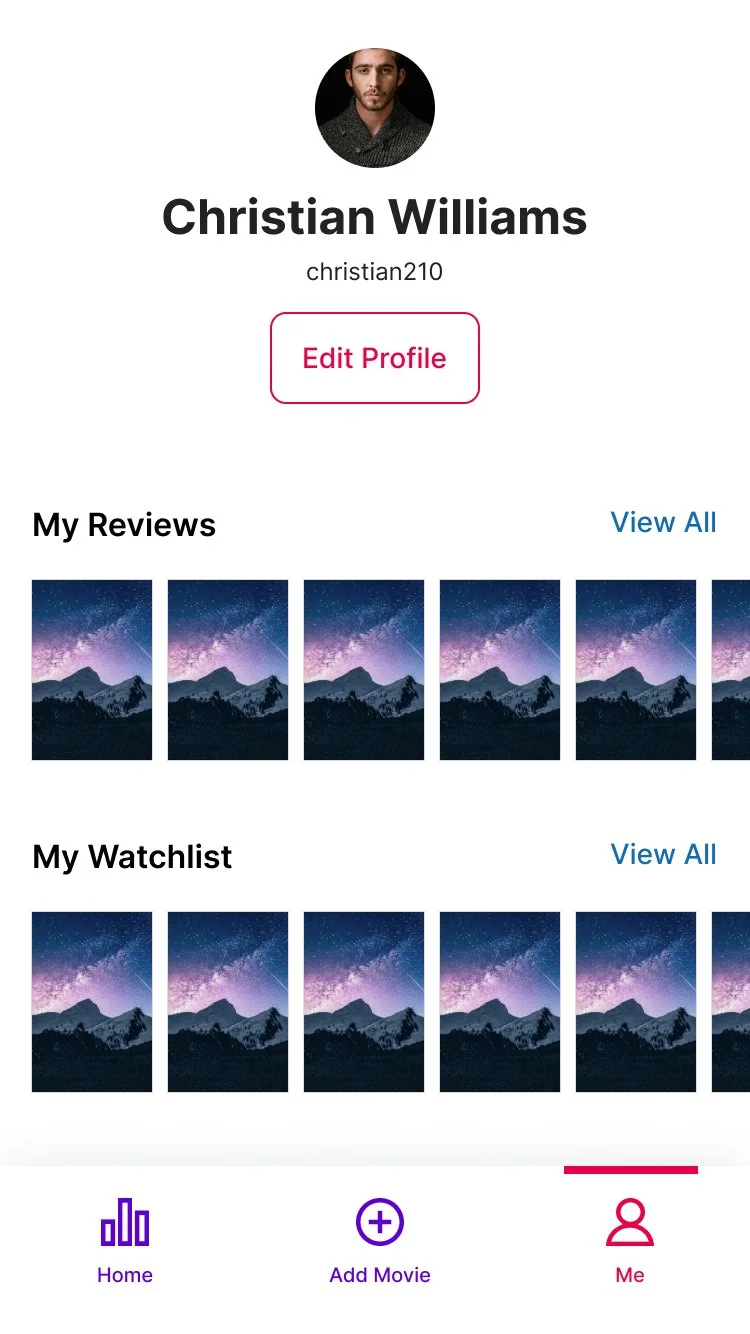The height and width of the screenshot is (1334, 750).
Task: Open the Add Movie tab
Action: coord(380,1240)
